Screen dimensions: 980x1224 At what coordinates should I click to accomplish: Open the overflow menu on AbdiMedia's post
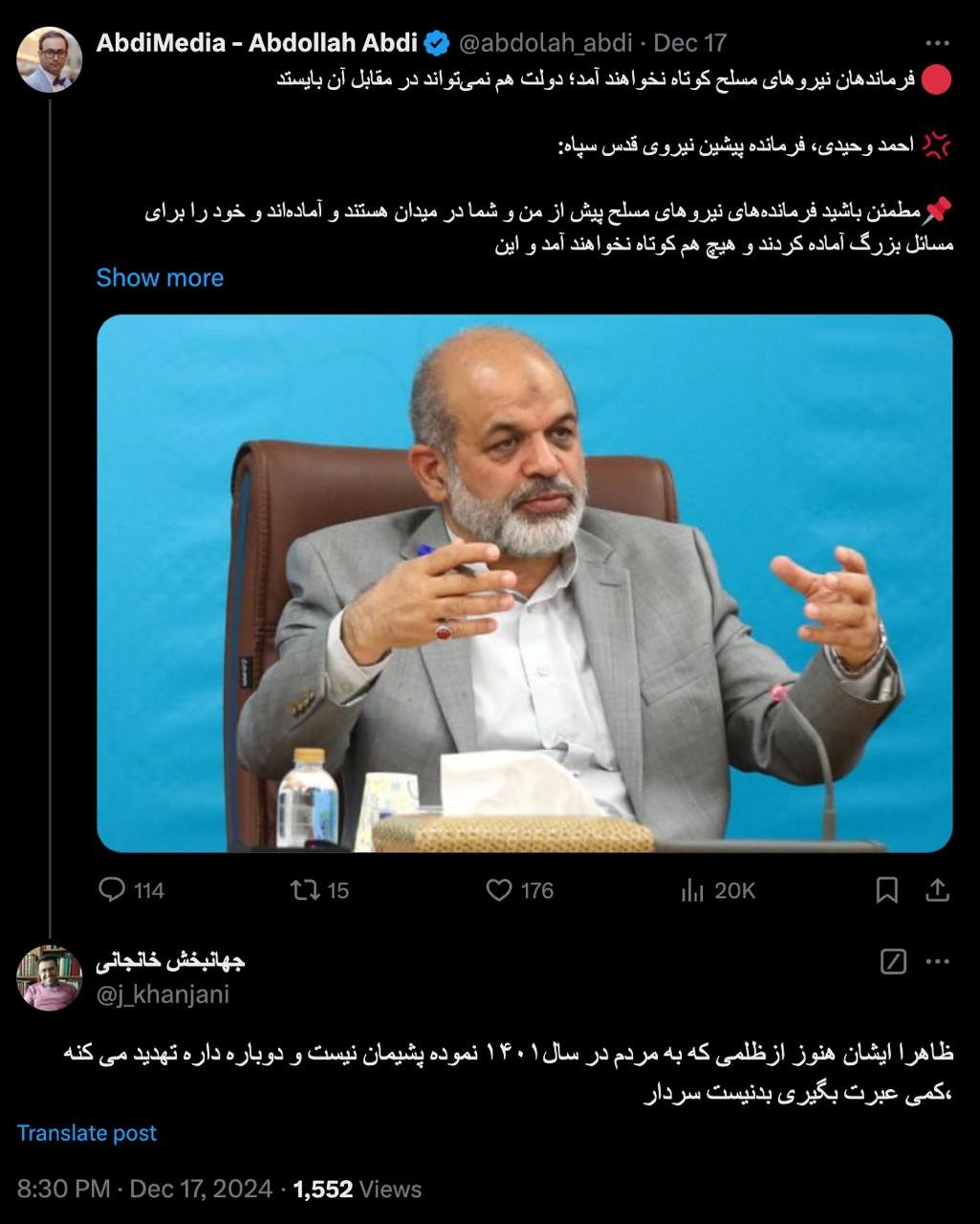tap(937, 44)
